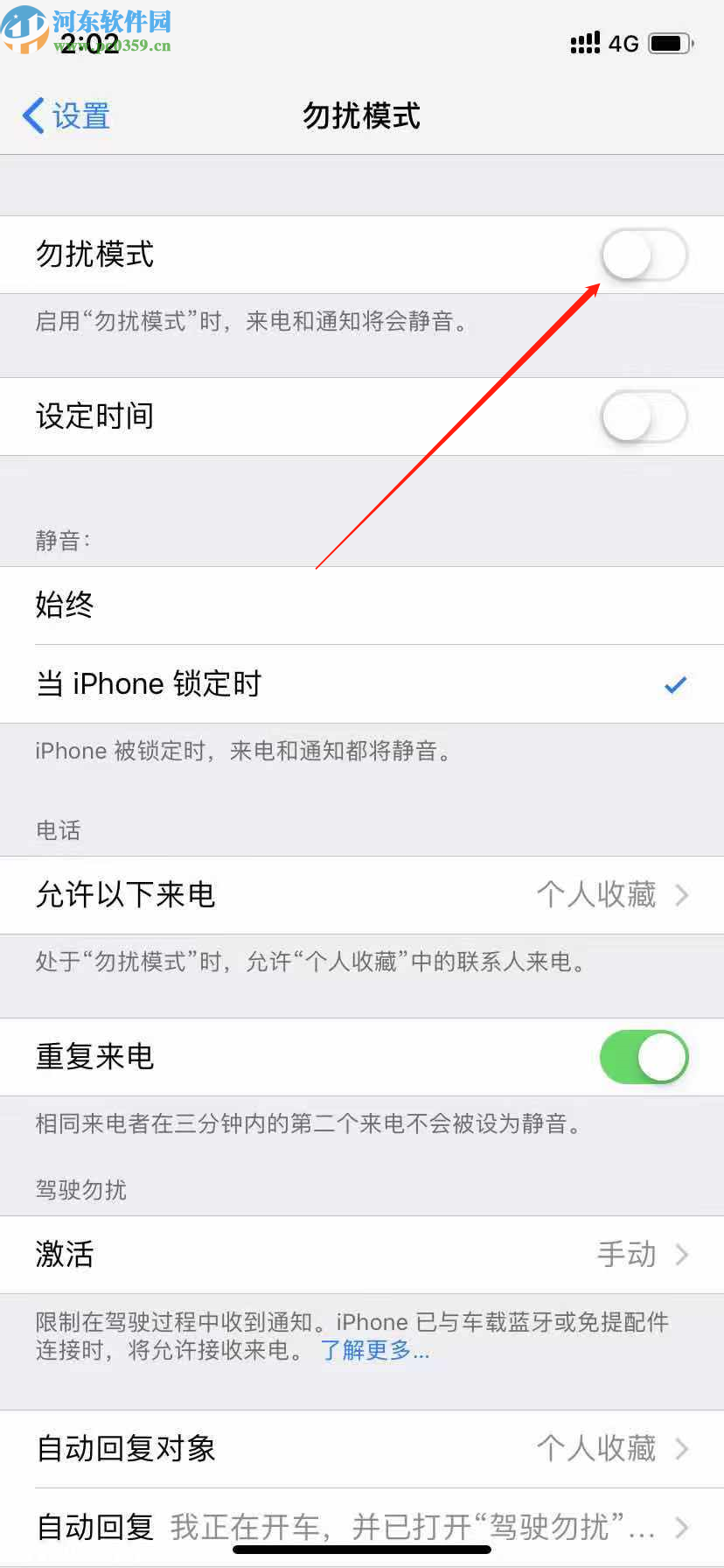Enable the 勿扰模式 switch
The image size is (724, 1568).
(x=644, y=255)
